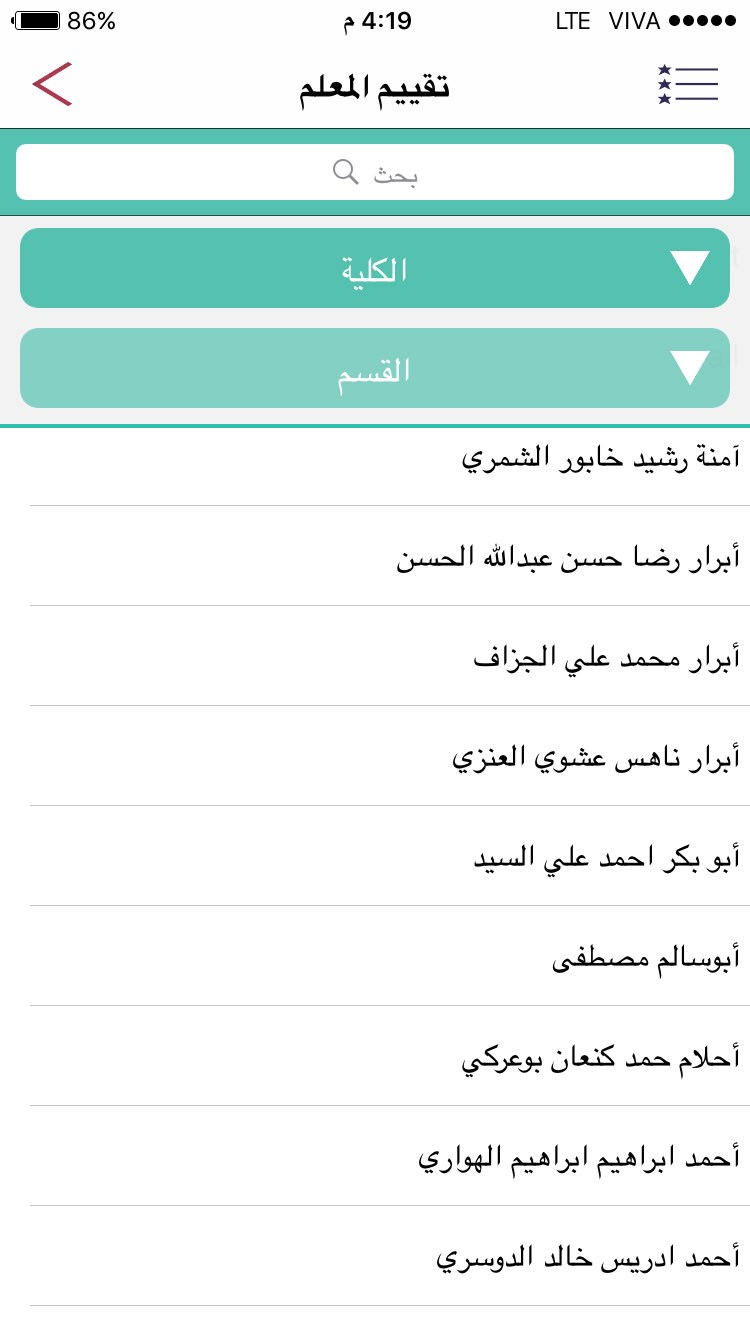750x1334 pixels.
Task: Tap the magnifier icon in the search bar
Action: pos(346,171)
